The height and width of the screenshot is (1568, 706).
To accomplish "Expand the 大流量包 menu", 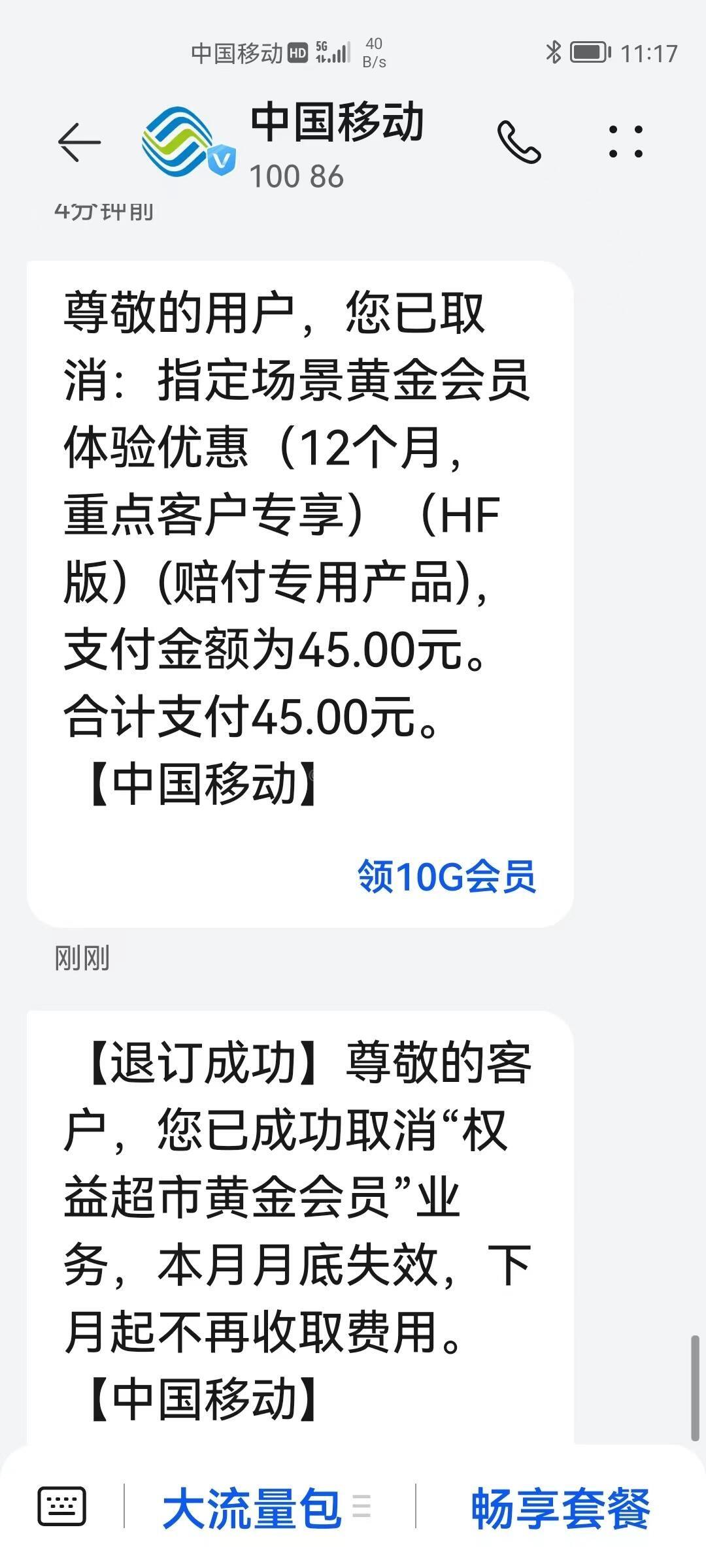I will tap(266, 1509).
